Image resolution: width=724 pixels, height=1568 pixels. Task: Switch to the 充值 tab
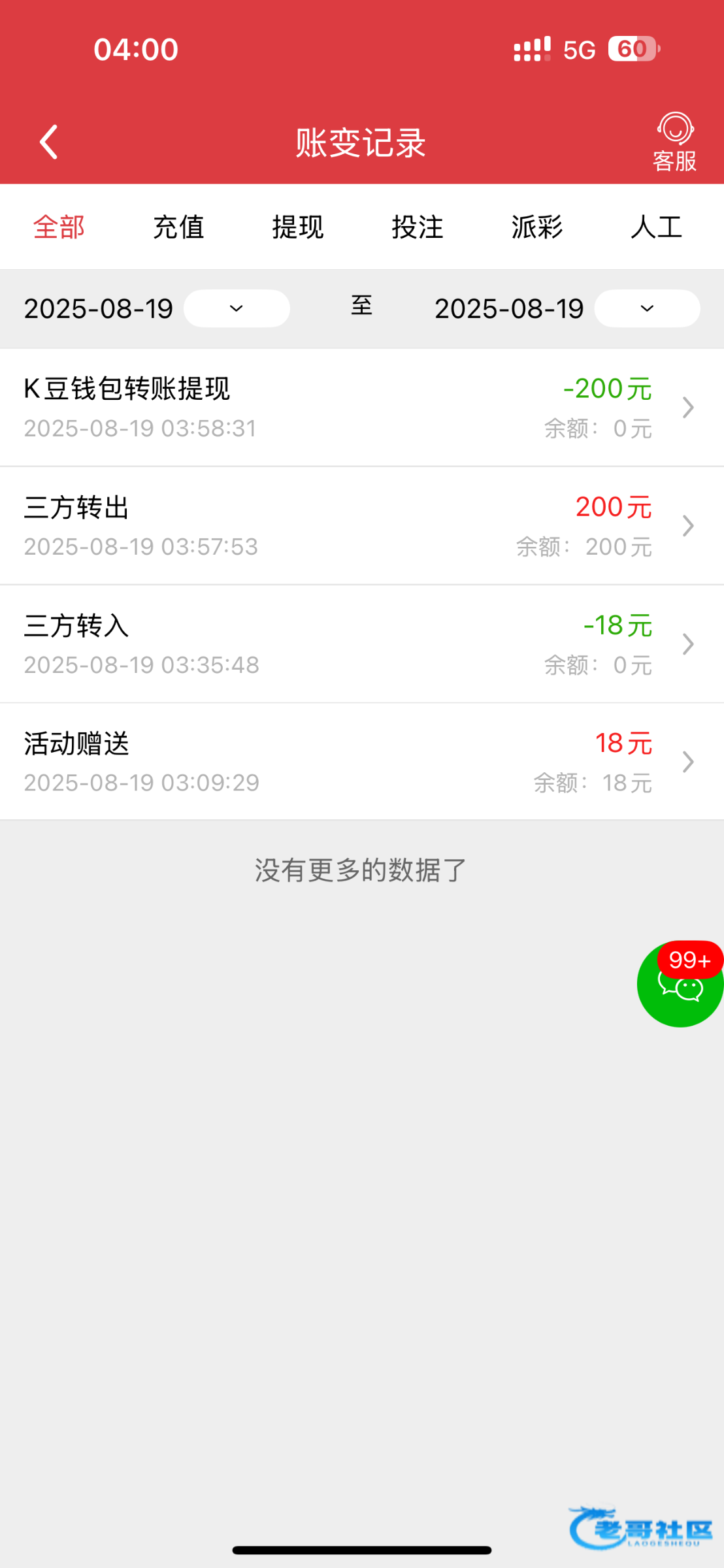pyautogui.click(x=178, y=227)
